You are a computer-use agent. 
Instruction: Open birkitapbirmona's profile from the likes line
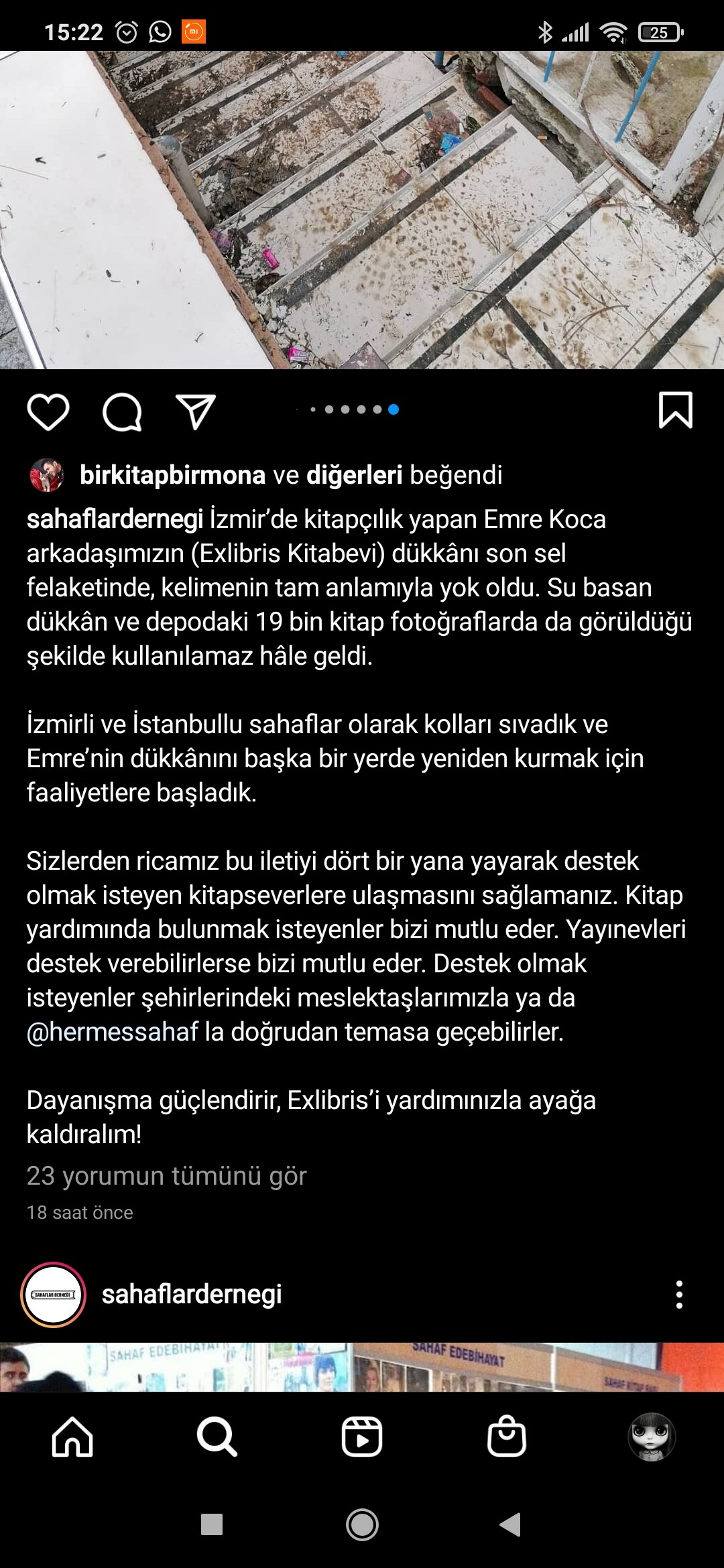[x=172, y=474]
